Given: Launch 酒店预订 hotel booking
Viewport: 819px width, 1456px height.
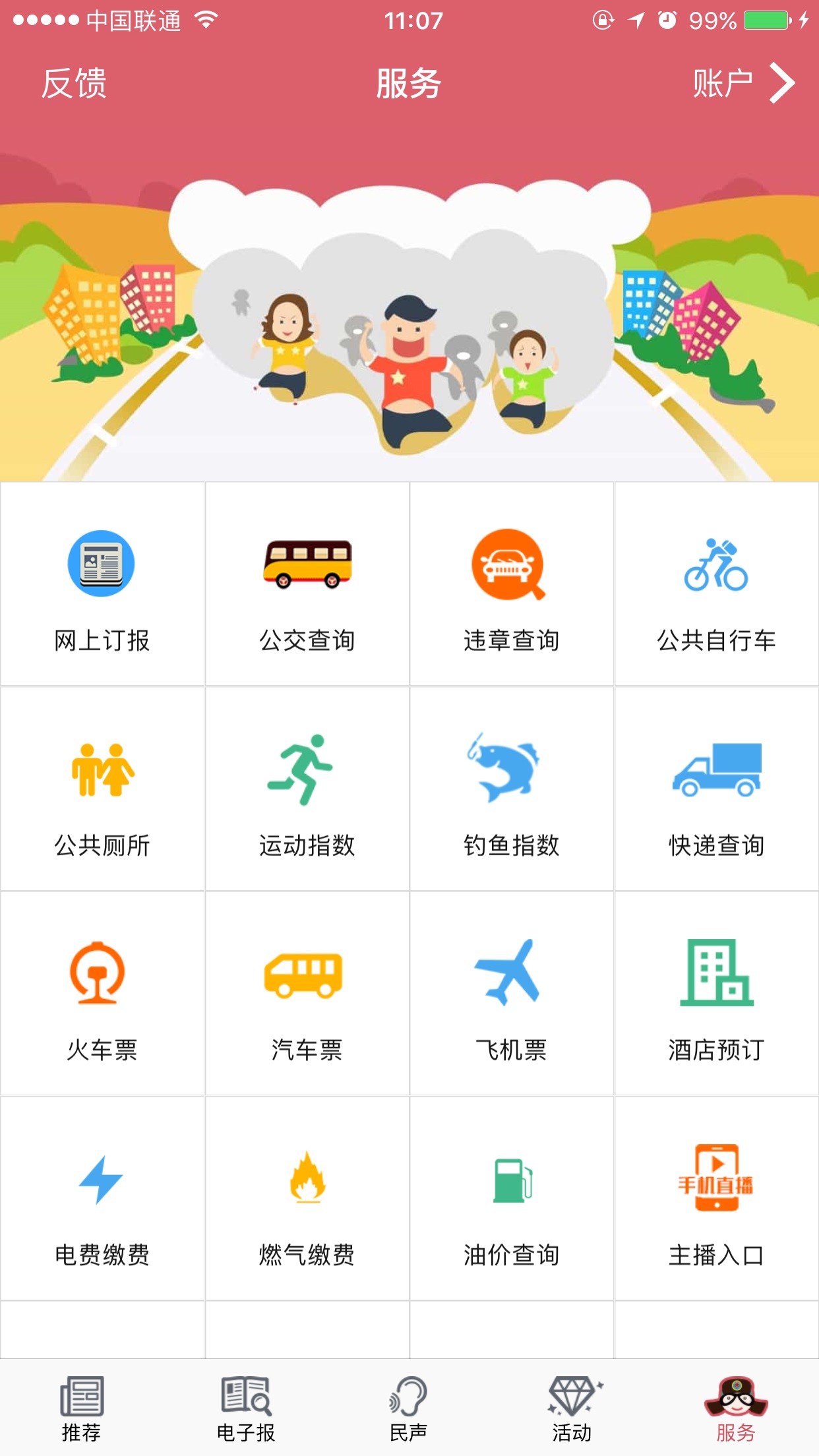Looking at the screenshot, I should click(717, 994).
